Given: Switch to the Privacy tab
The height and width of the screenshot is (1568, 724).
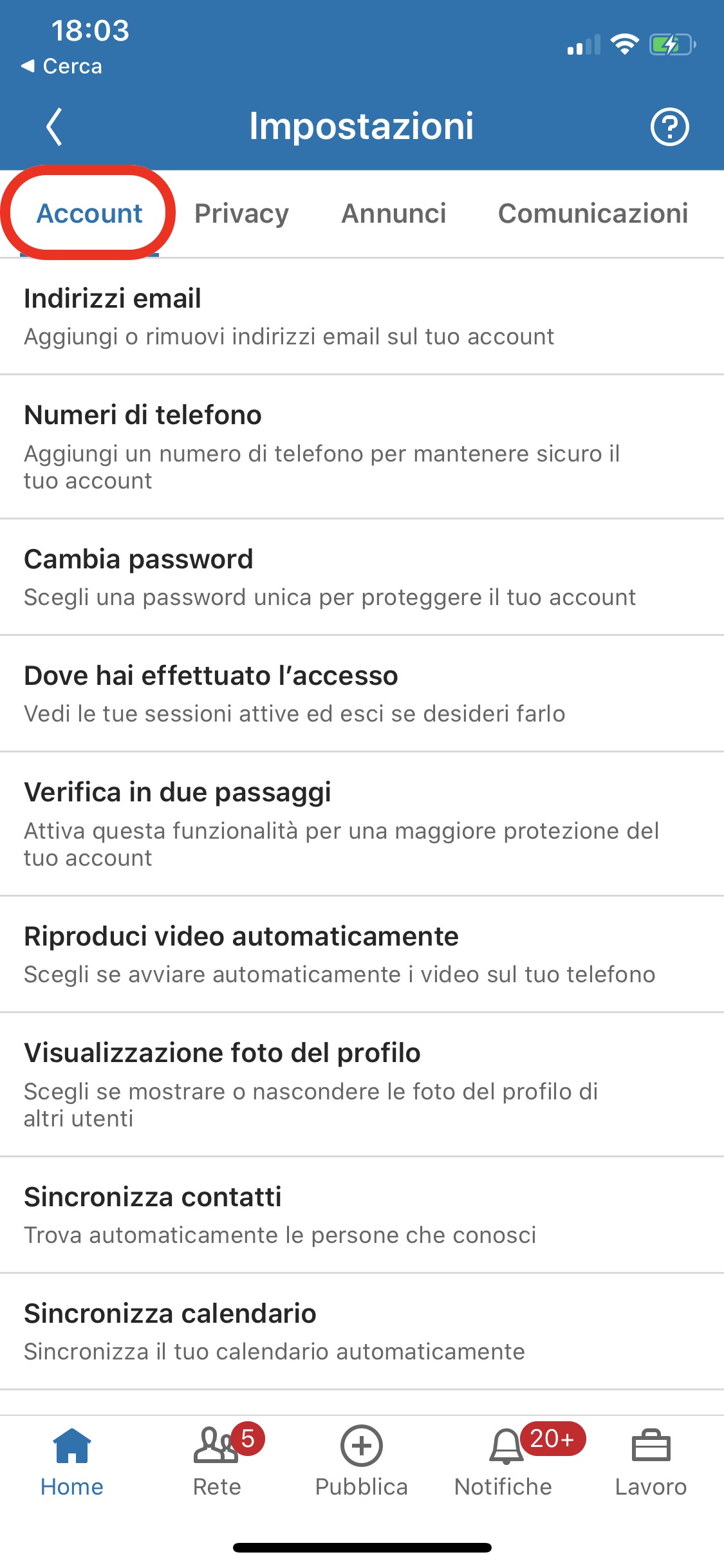Looking at the screenshot, I should 241,214.
